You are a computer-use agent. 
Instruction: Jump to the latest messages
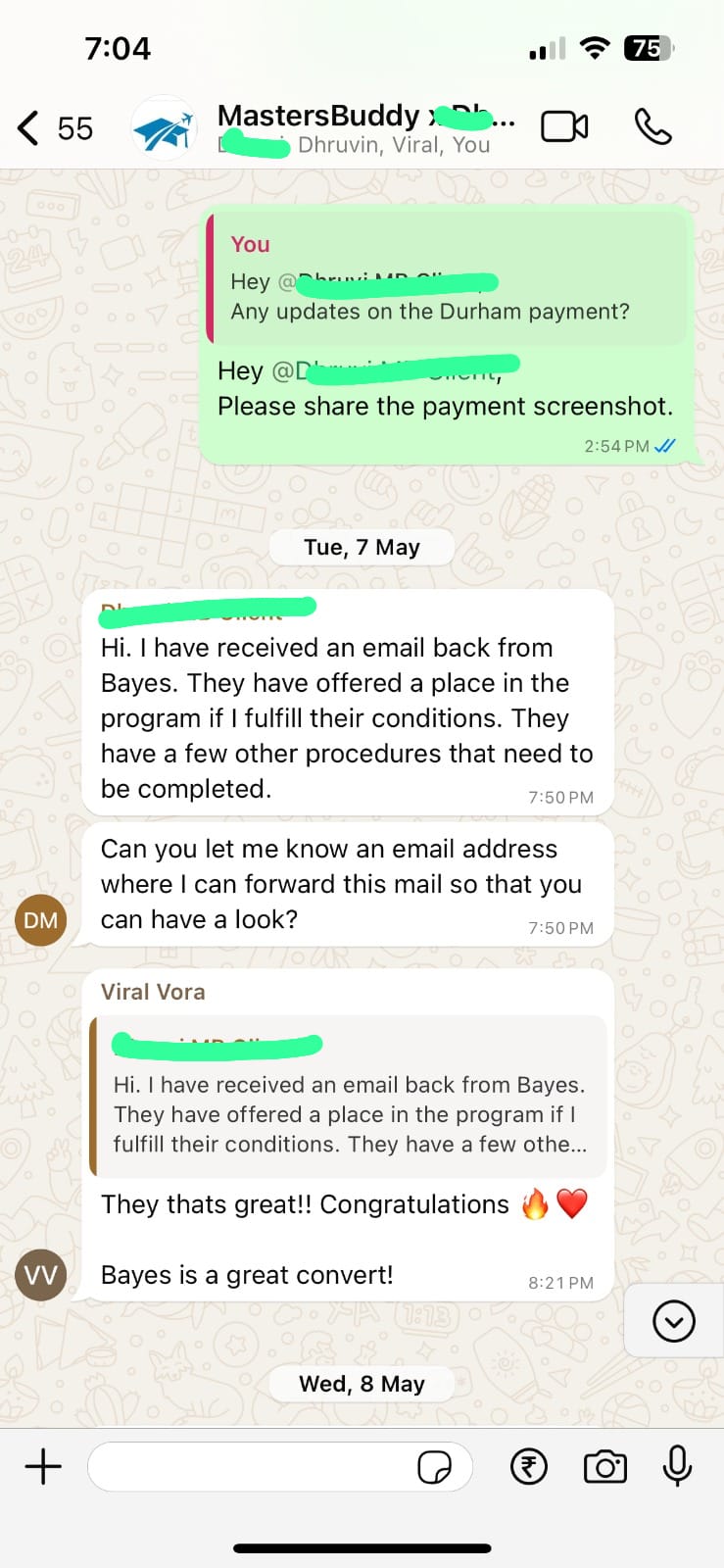[x=674, y=1321]
